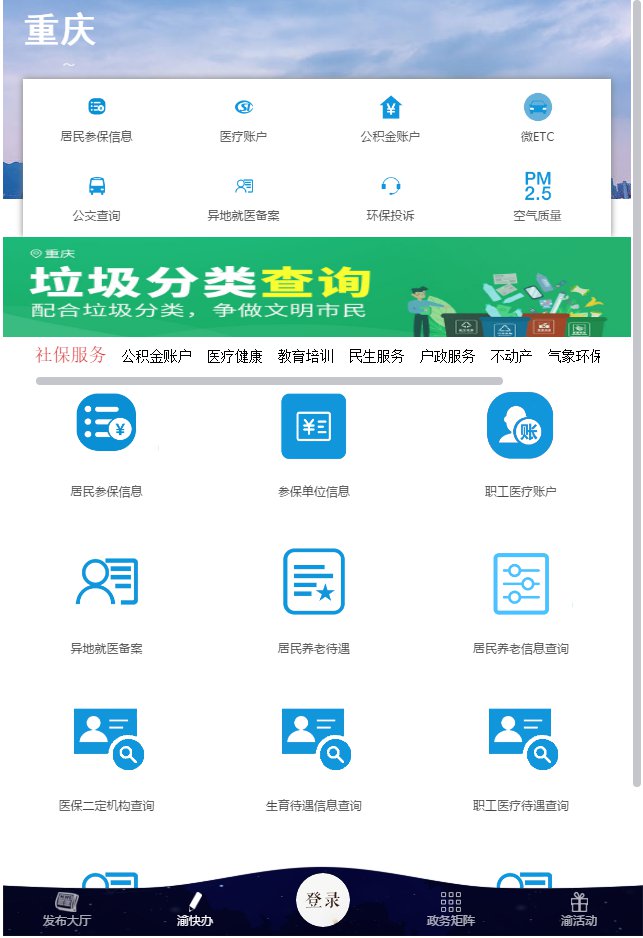Select the 户政服务 tab
This screenshot has width=643, height=938.
[x=447, y=356]
